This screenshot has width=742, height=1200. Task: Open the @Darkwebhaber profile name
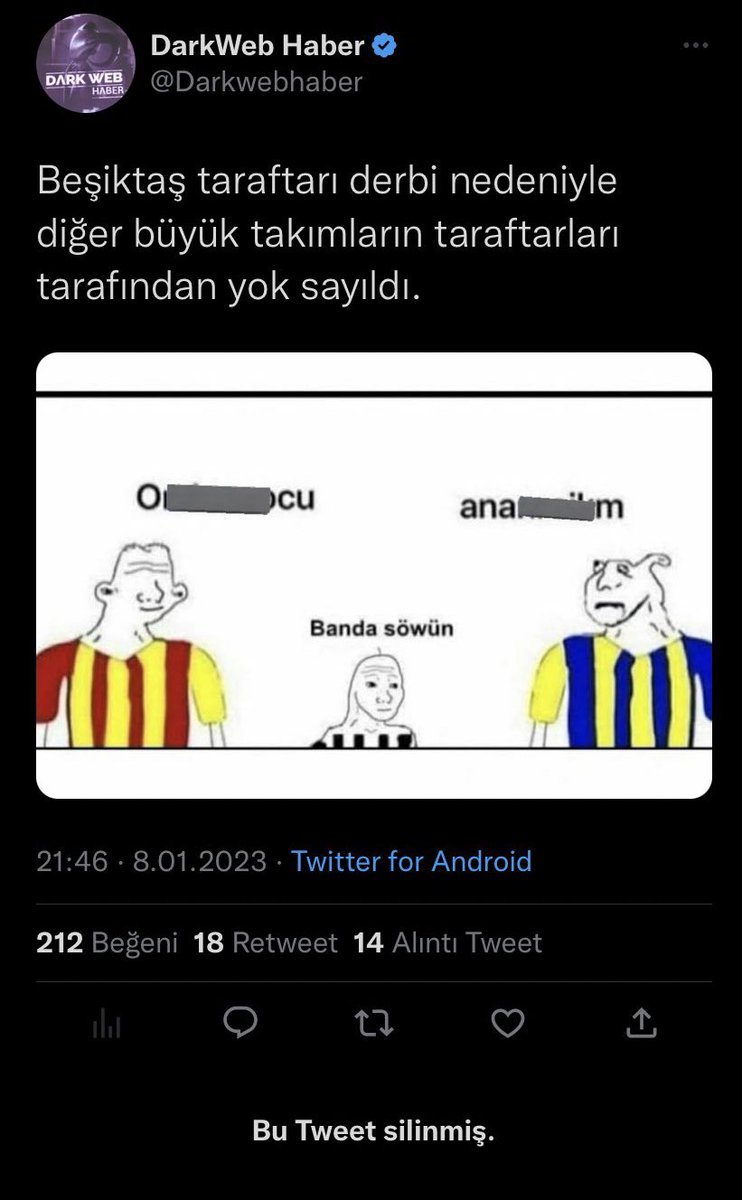coord(256,82)
